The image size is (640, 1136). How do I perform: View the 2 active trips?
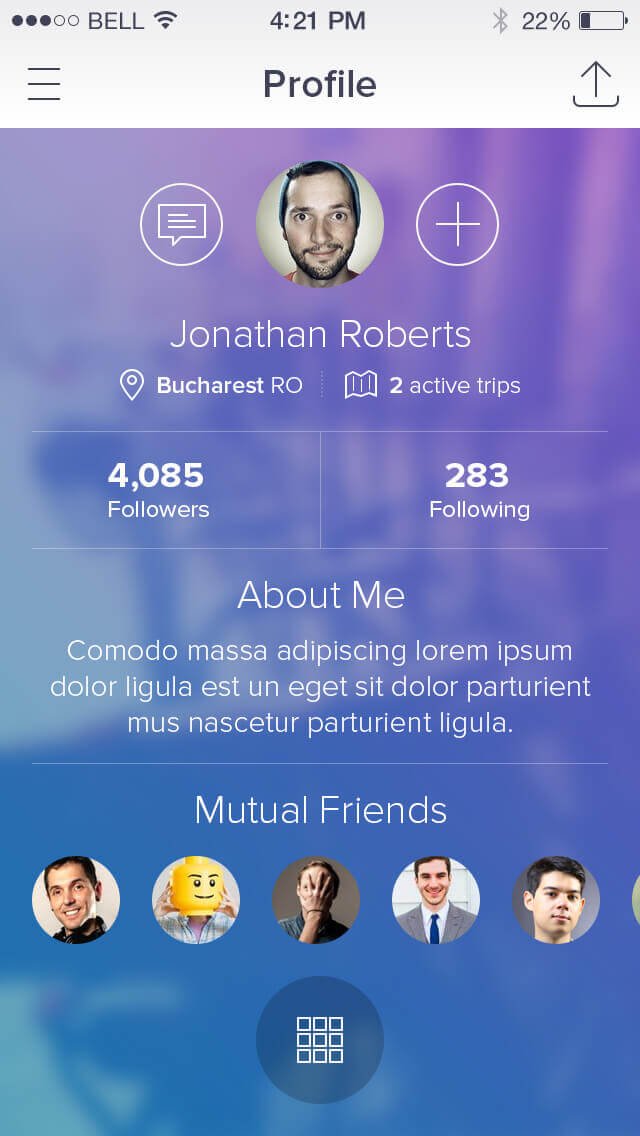[433, 385]
